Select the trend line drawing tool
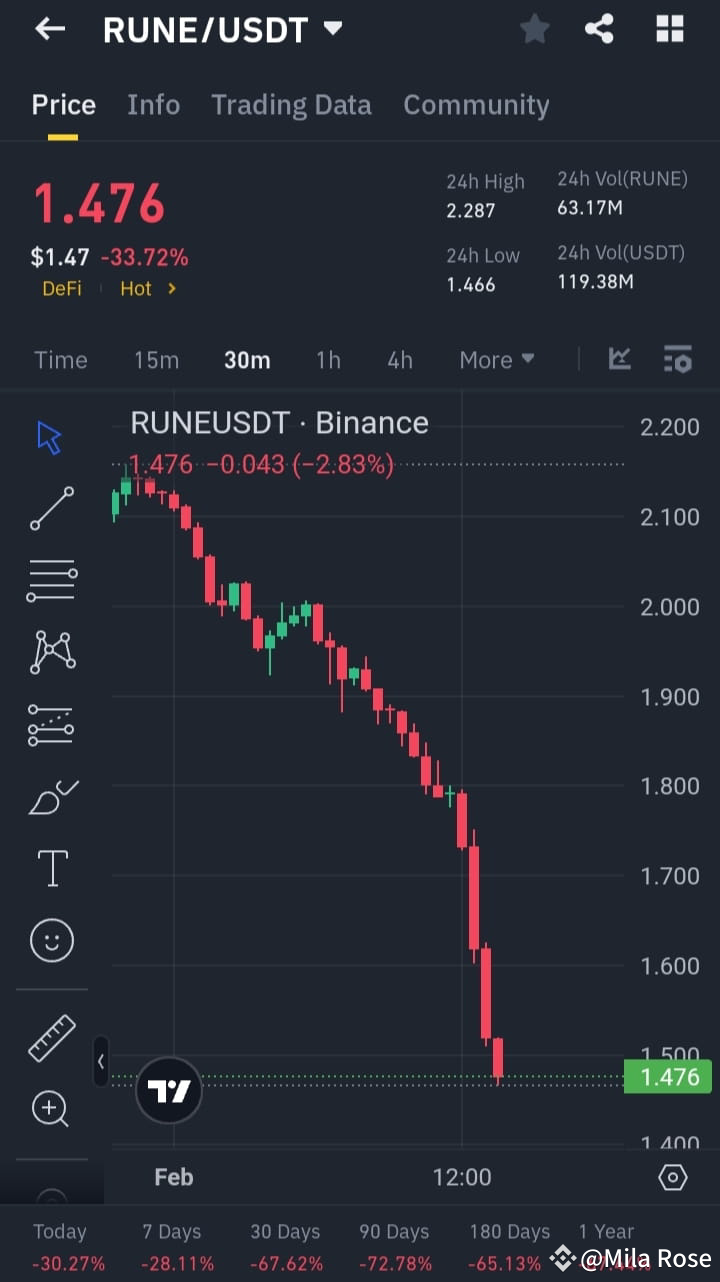Viewport: 720px width, 1282px height. (x=51, y=508)
